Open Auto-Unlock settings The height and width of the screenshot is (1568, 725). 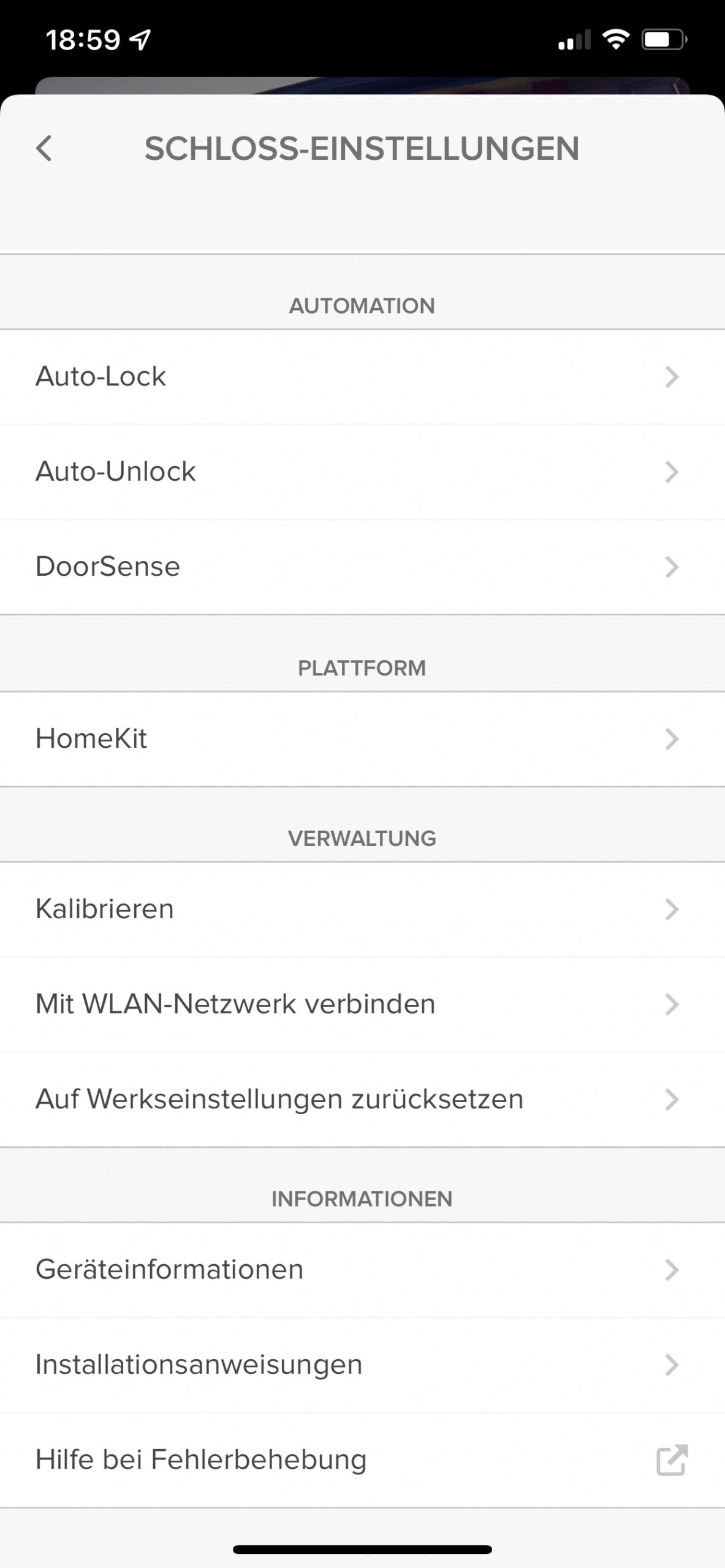[362, 472]
